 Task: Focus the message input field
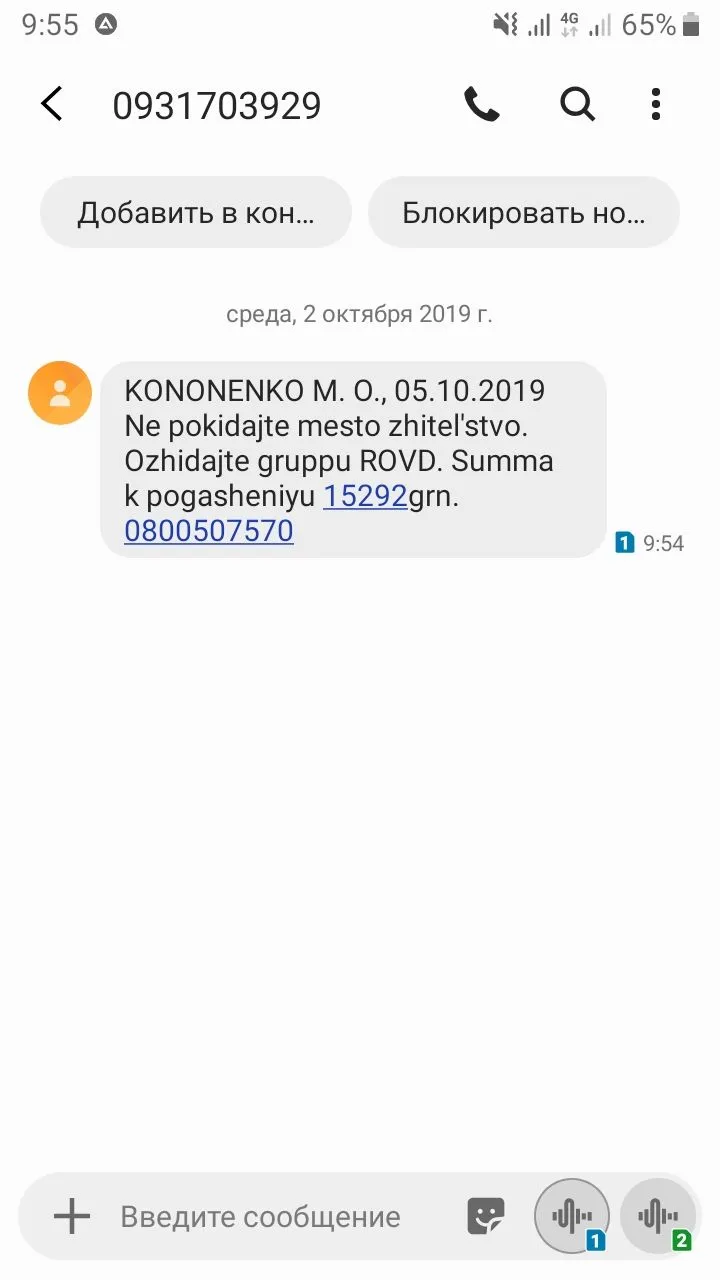tap(280, 1216)
